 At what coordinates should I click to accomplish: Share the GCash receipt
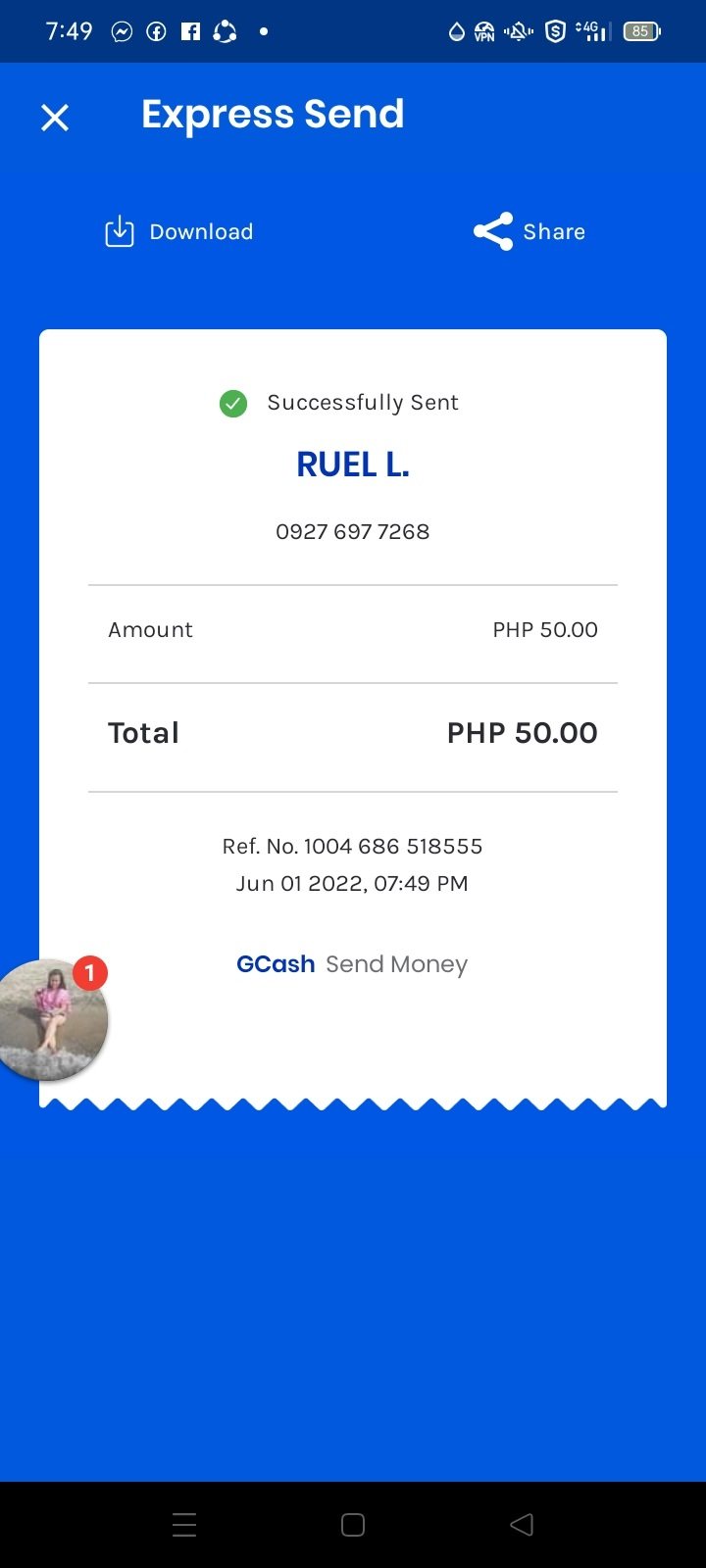(x=529, y=232)
